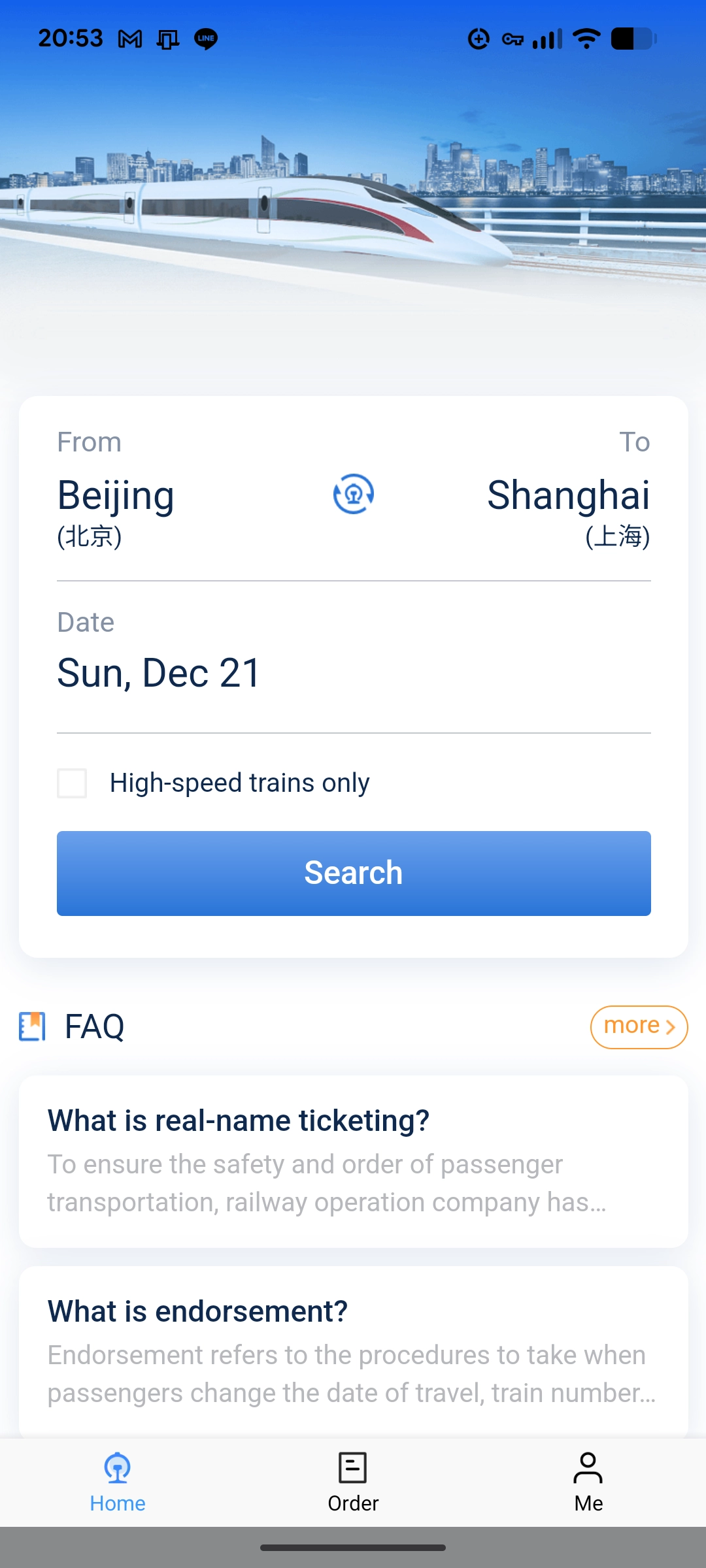The image size is (706, 1568).
Task: Tap the Me profile icon in navigation bar
Action: [588, 1469]
